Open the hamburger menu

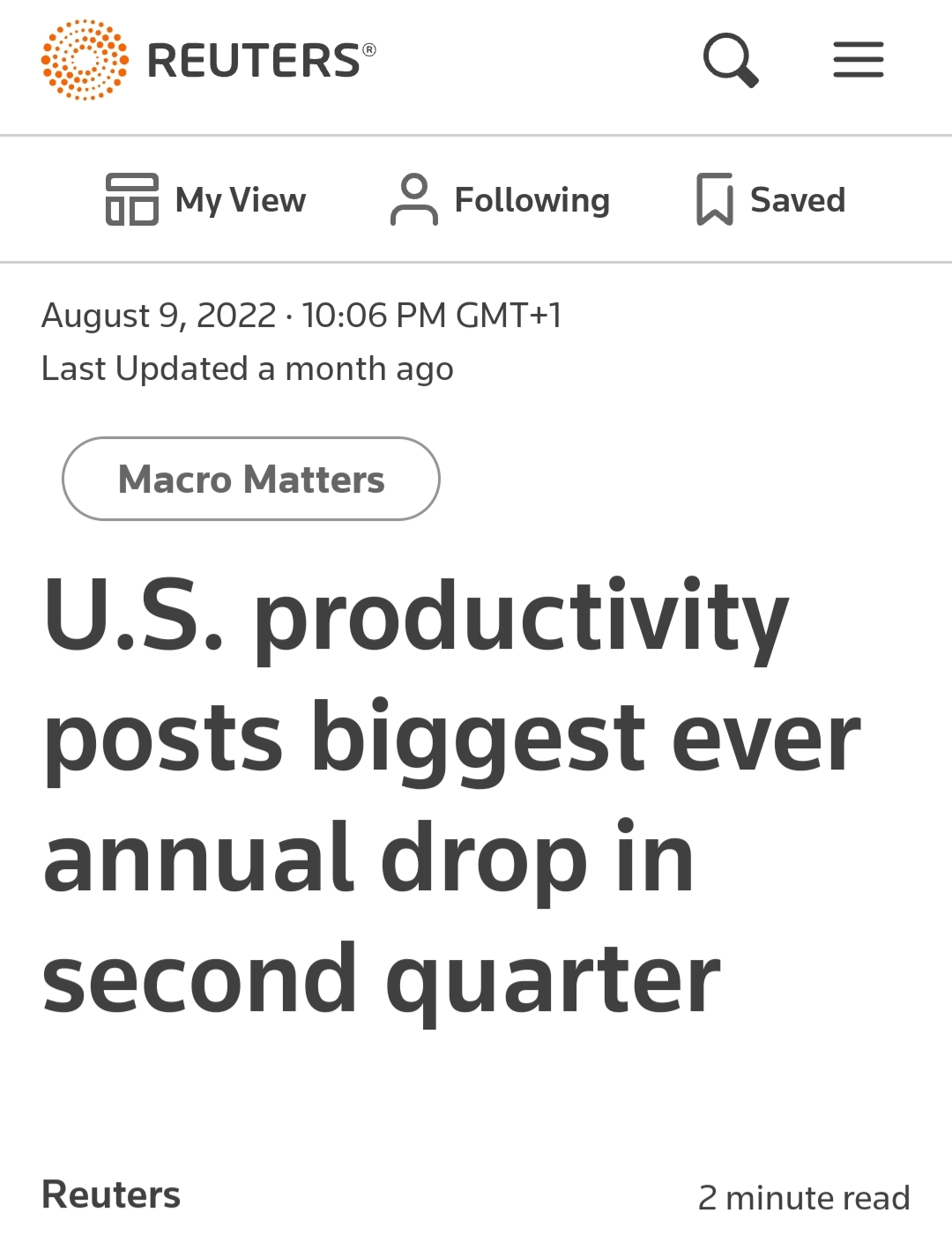pos(858,60)
